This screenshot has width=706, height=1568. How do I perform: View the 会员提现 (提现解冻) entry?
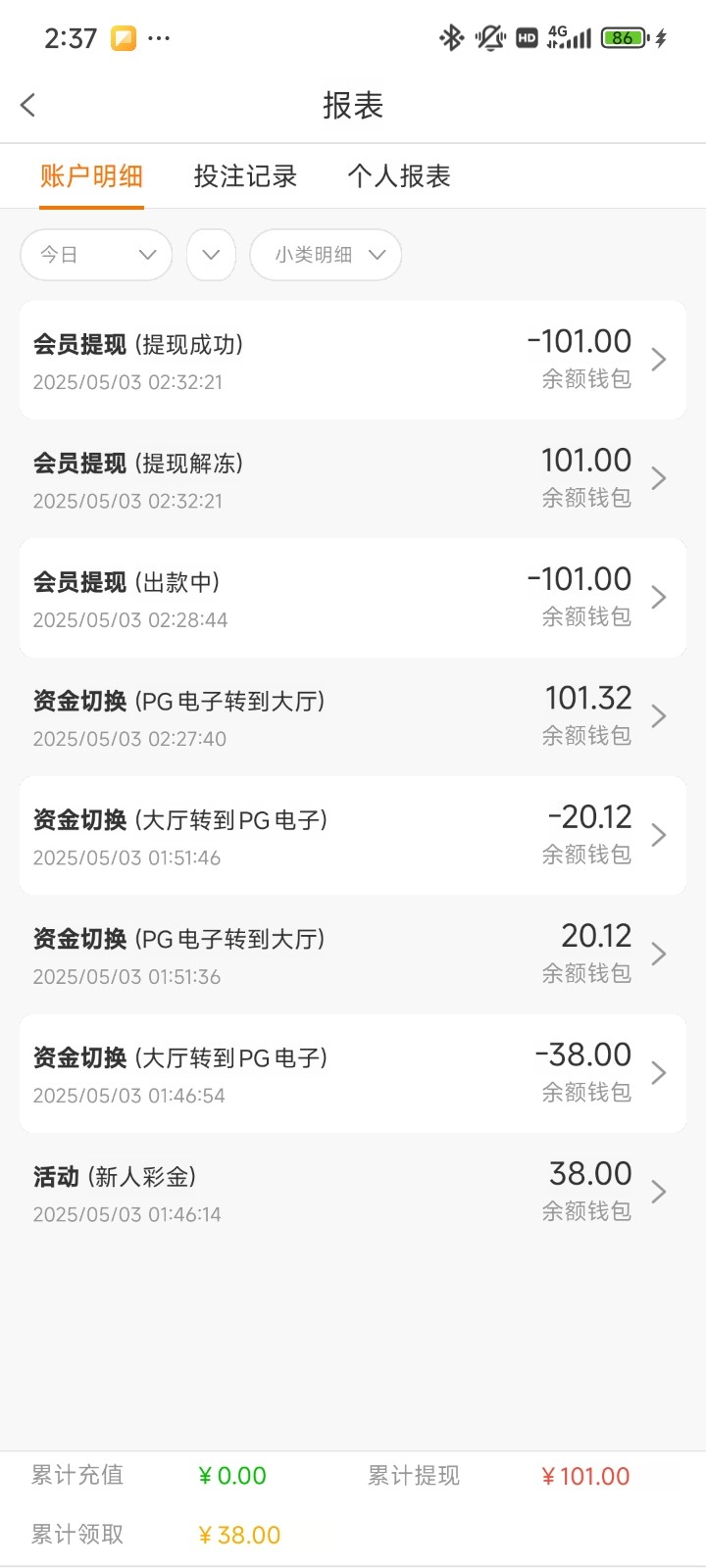pos(353,479)
